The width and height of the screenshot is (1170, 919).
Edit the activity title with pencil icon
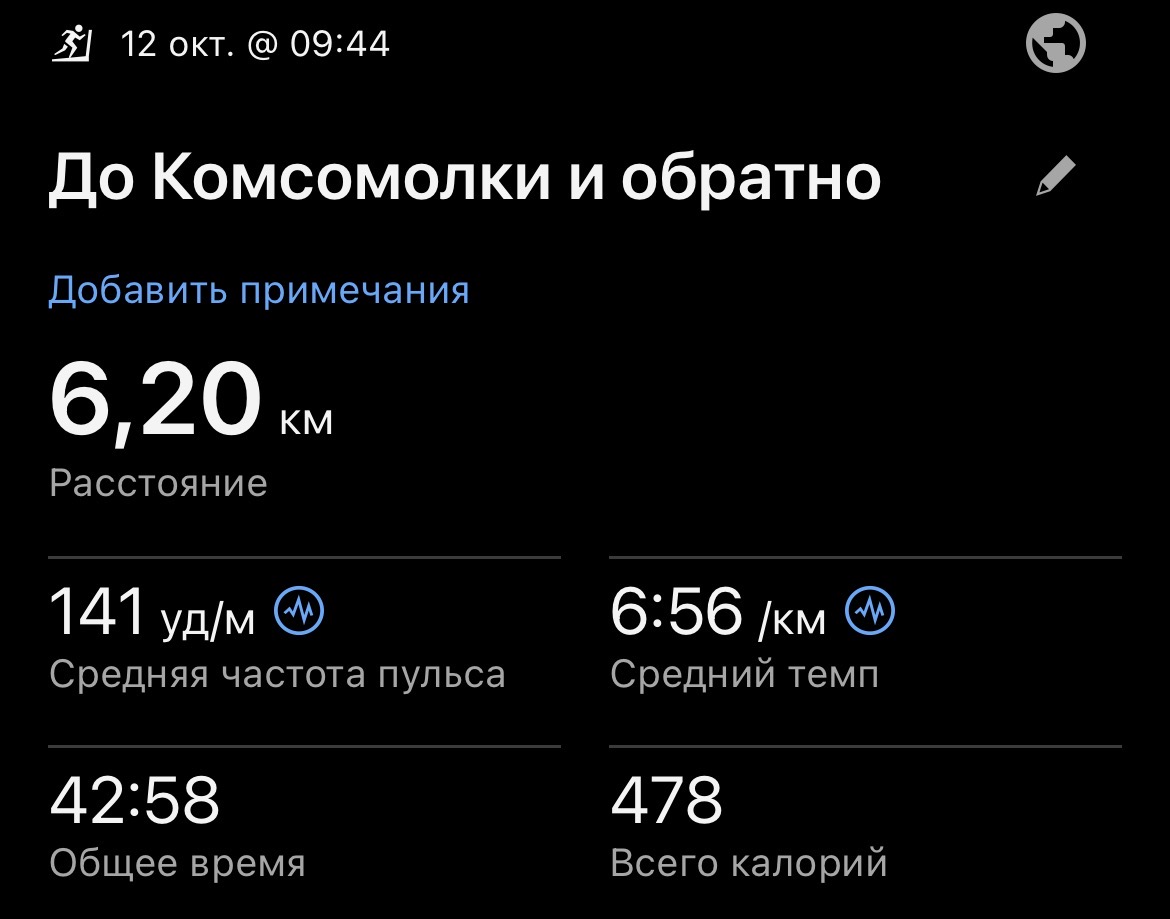point(1055,177)
